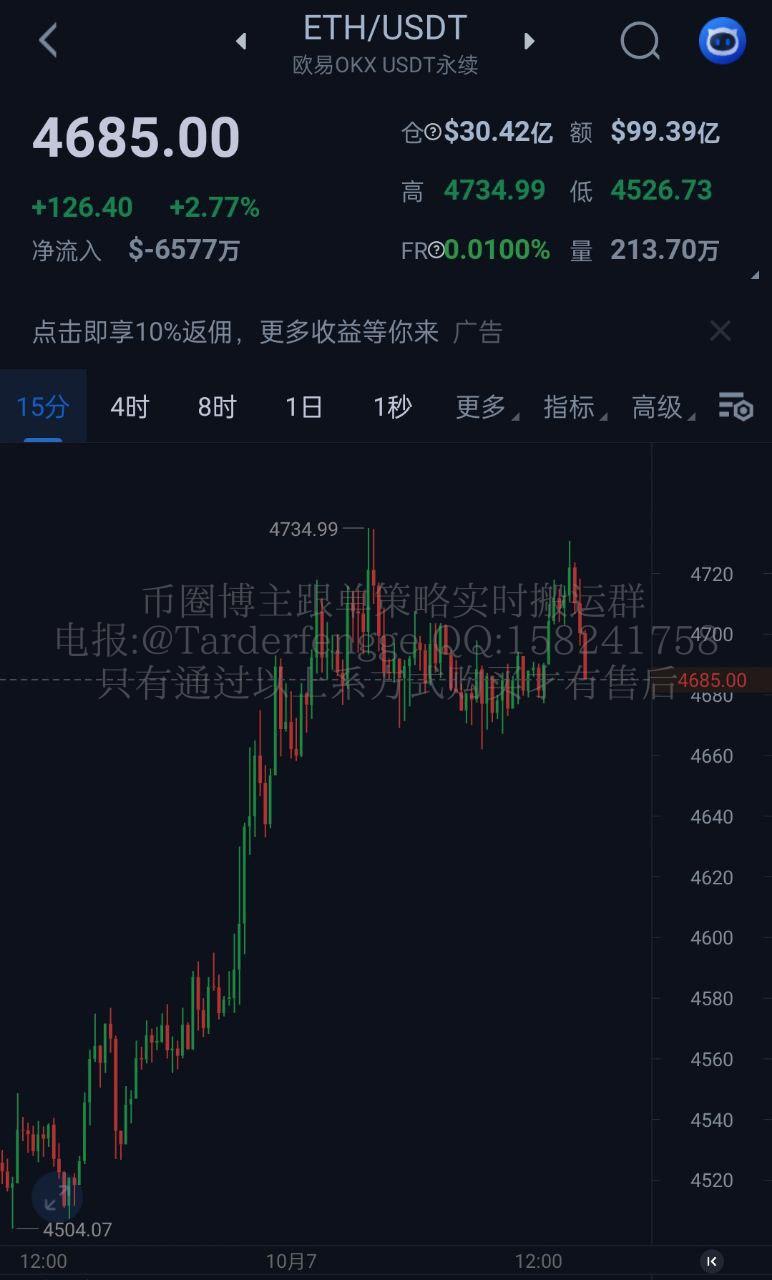Select the 15分 timeframe

[x=43, y=407]
